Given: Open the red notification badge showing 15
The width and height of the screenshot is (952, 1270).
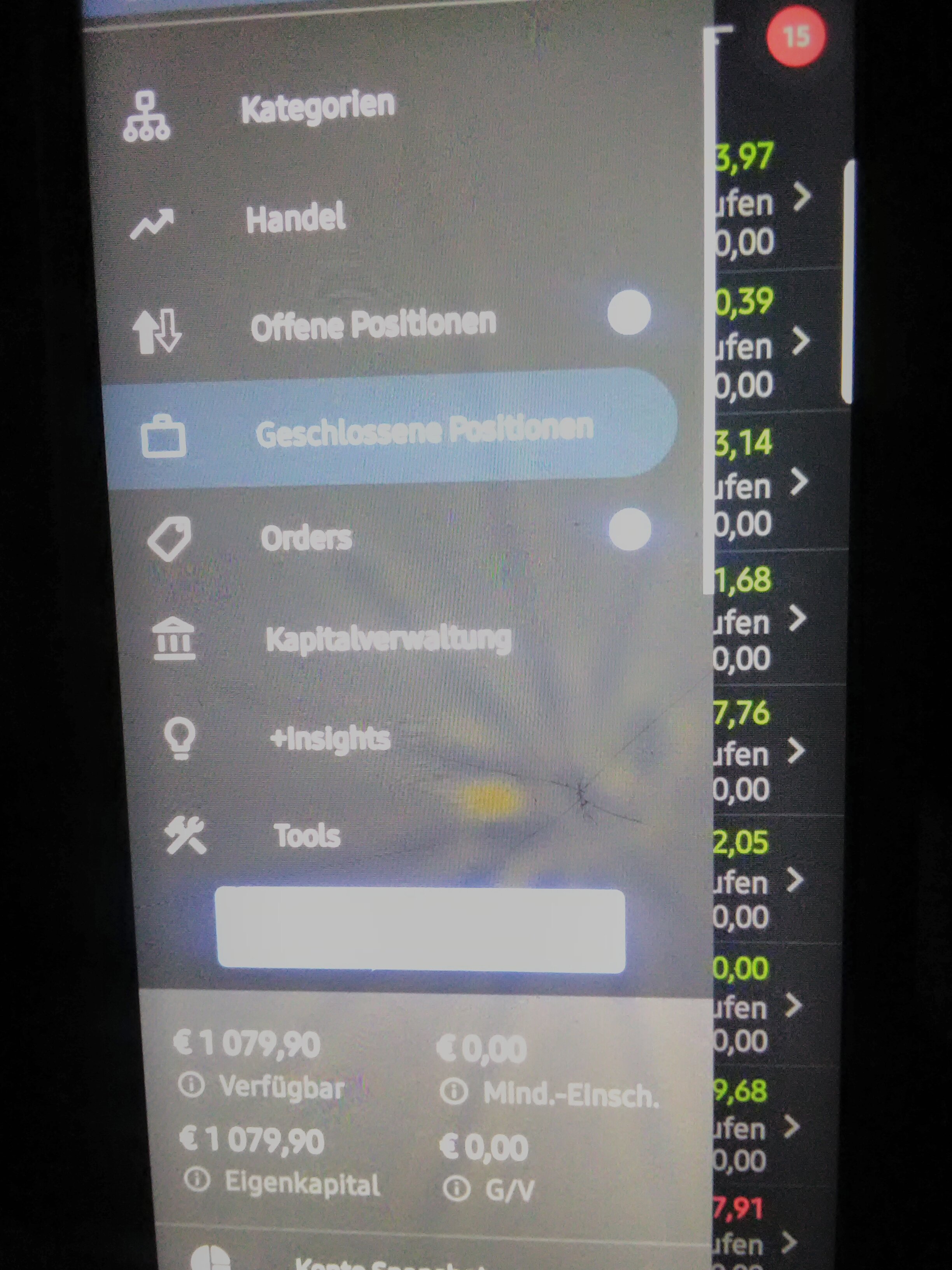Looking at the screenshot, I should [796, 37].
